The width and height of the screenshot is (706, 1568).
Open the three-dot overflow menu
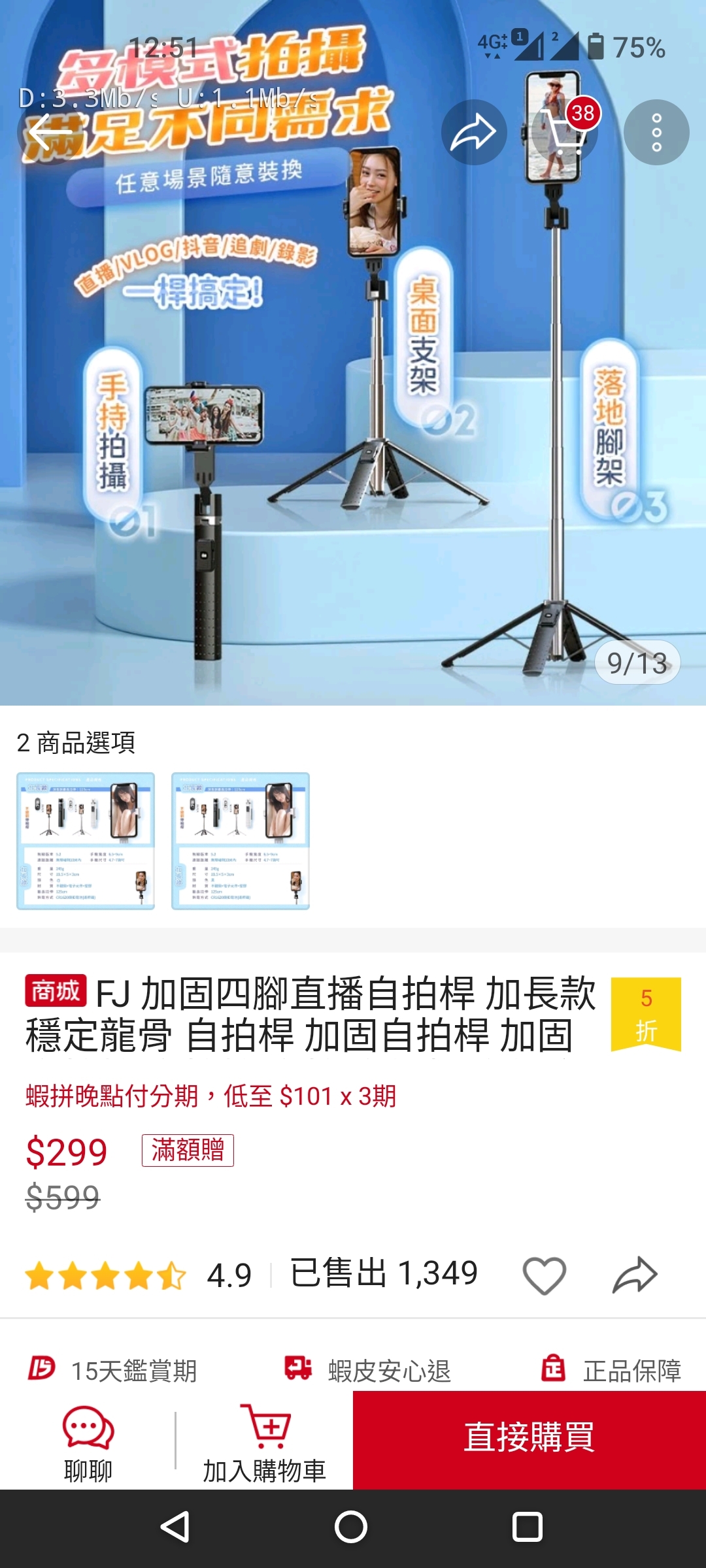656,133
